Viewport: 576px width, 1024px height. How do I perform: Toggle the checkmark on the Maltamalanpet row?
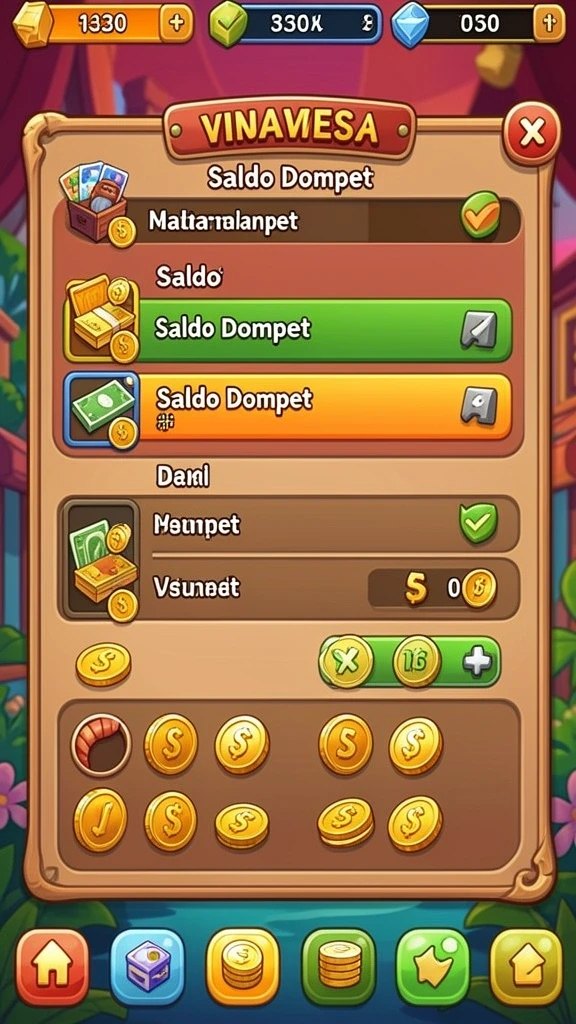(x=481, y=215)
